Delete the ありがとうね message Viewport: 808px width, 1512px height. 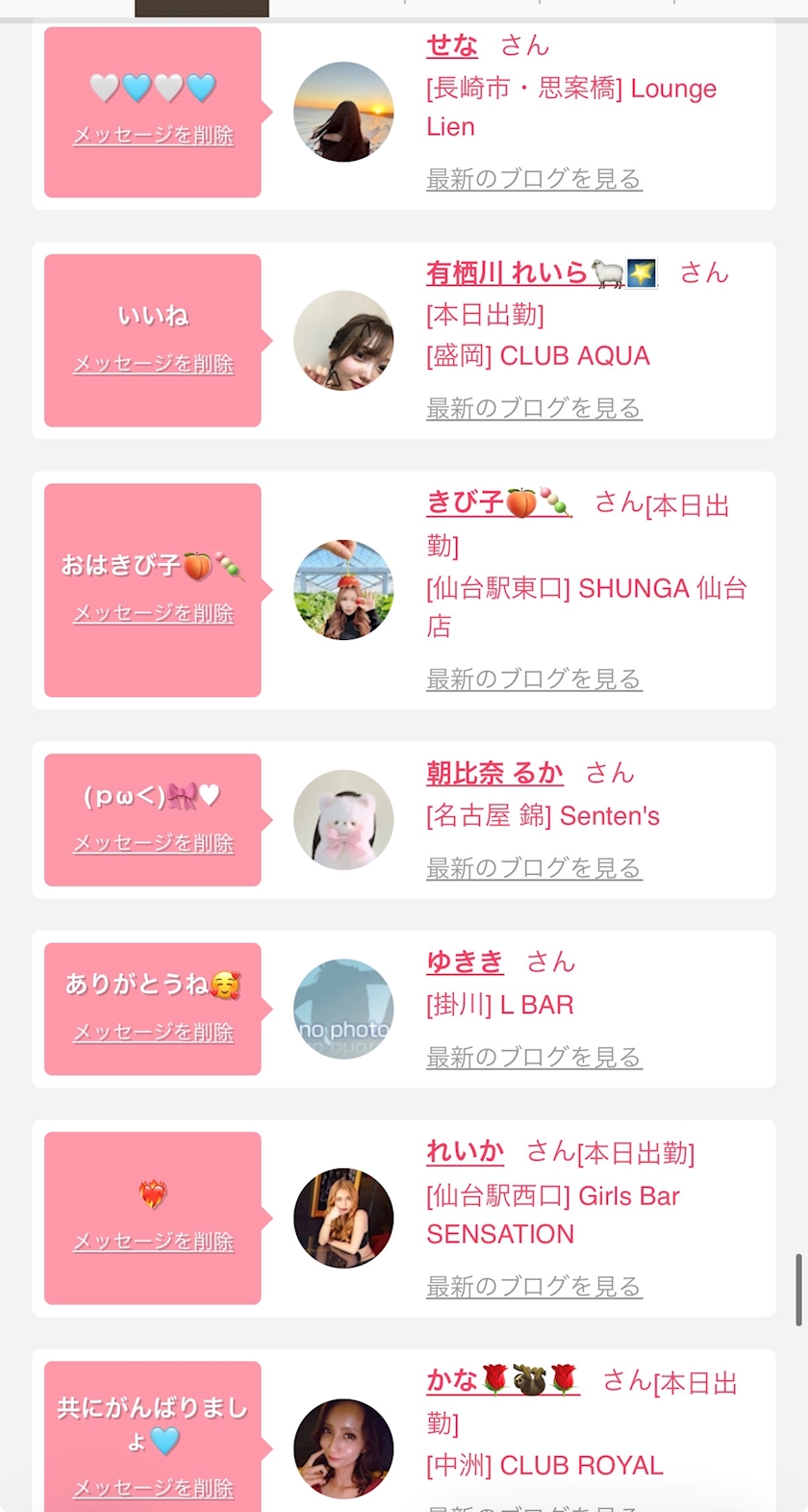pyautogui.click(x=154, y=1032)
